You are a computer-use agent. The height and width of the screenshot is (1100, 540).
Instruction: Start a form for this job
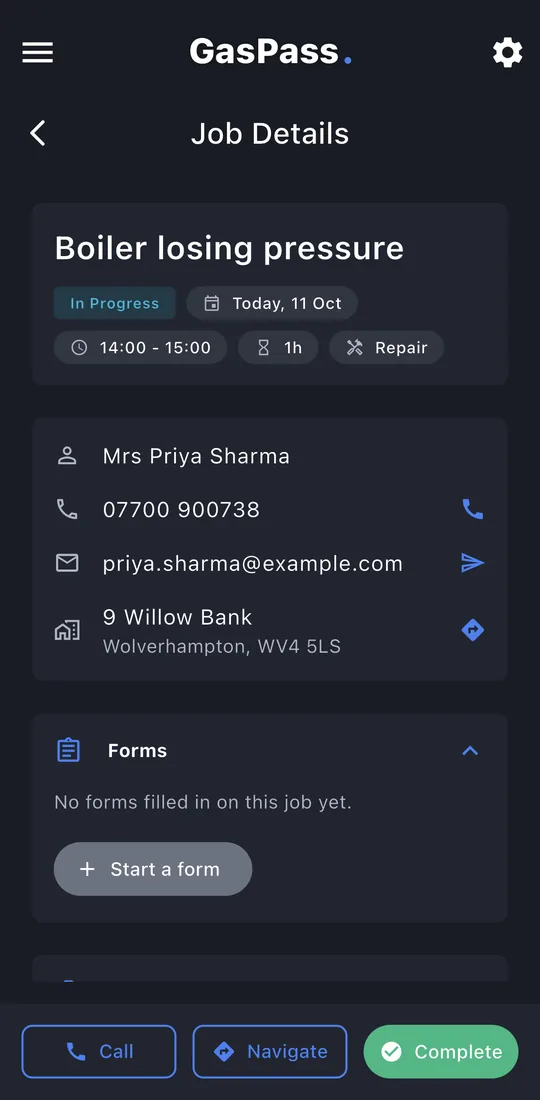[x=153, y=869]
